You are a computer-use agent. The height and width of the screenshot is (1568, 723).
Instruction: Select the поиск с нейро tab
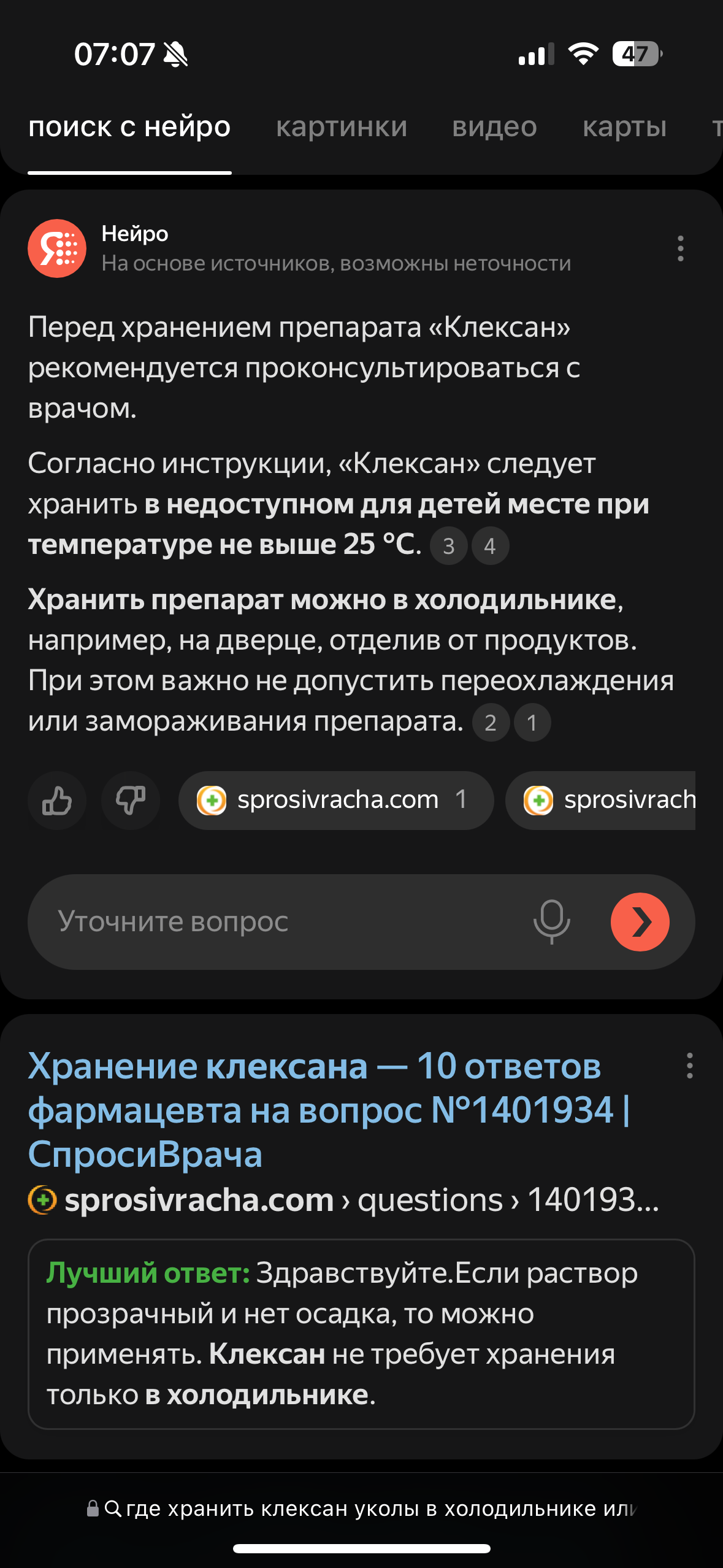pos(131,127)
